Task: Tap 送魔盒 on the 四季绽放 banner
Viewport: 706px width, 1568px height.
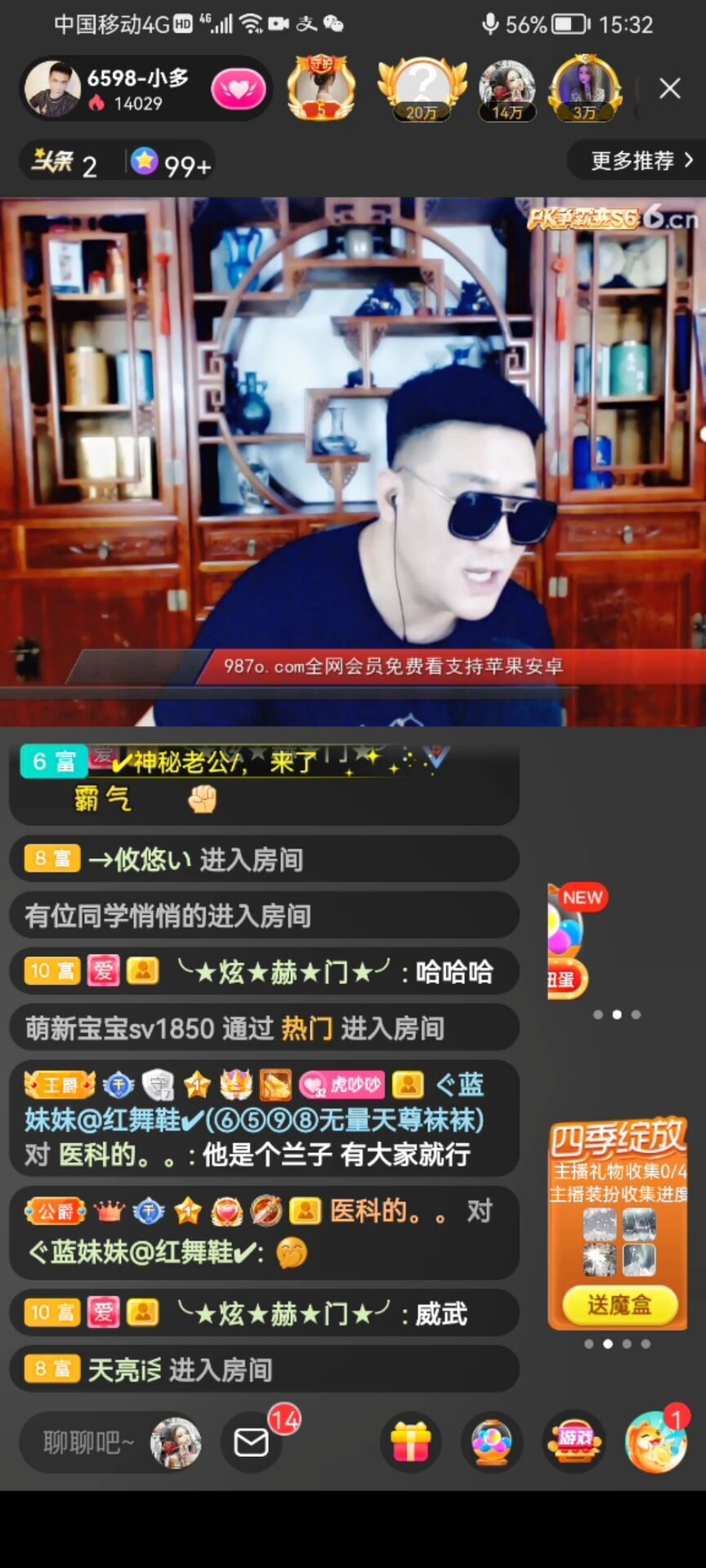Action: [619, 1305]
